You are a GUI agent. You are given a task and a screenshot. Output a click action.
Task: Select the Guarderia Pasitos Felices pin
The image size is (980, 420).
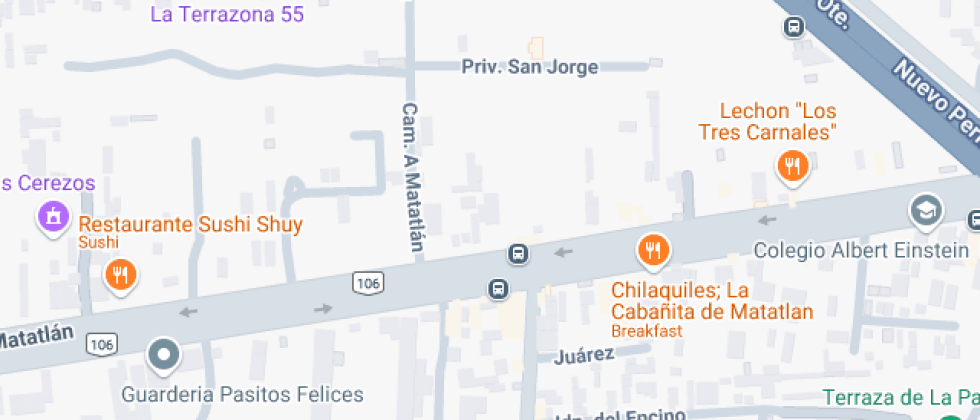(x=163, y=353)
